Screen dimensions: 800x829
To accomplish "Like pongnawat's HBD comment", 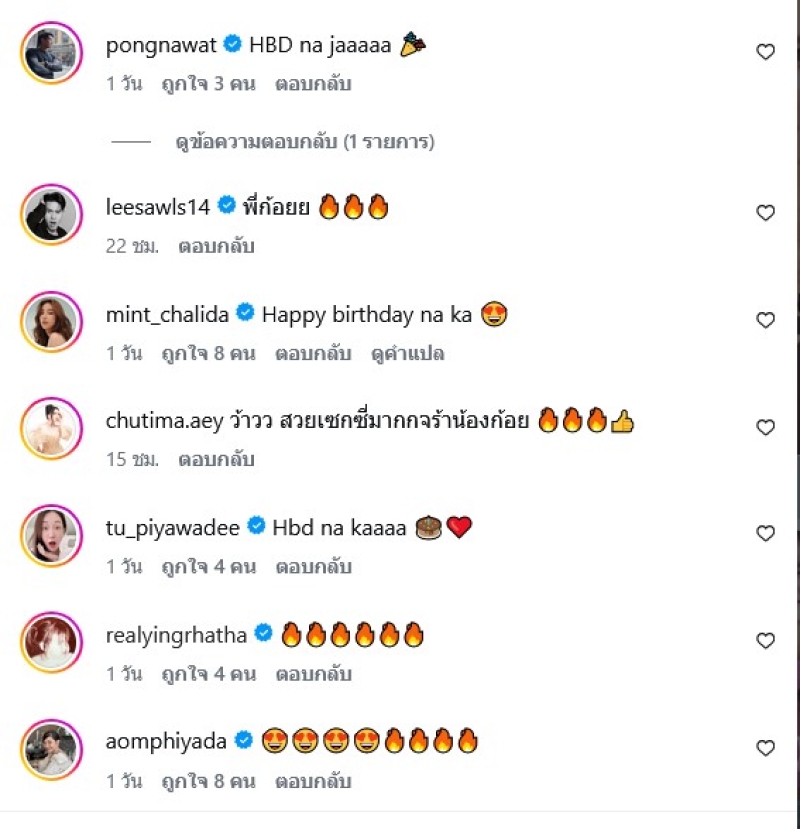I will pyautogui.click(x=765, y=52).
